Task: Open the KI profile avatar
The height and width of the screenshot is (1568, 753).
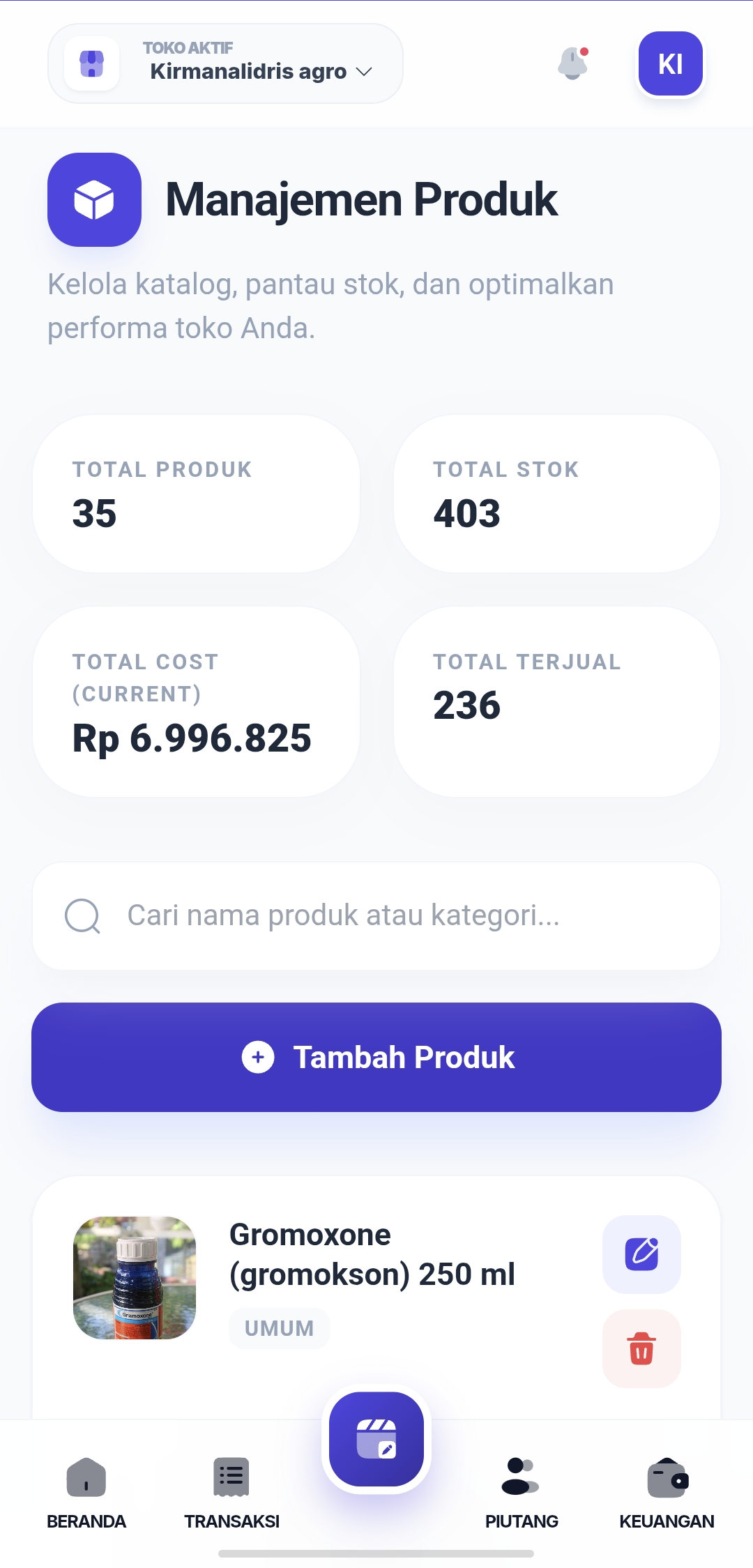Action: pos(670,64)
